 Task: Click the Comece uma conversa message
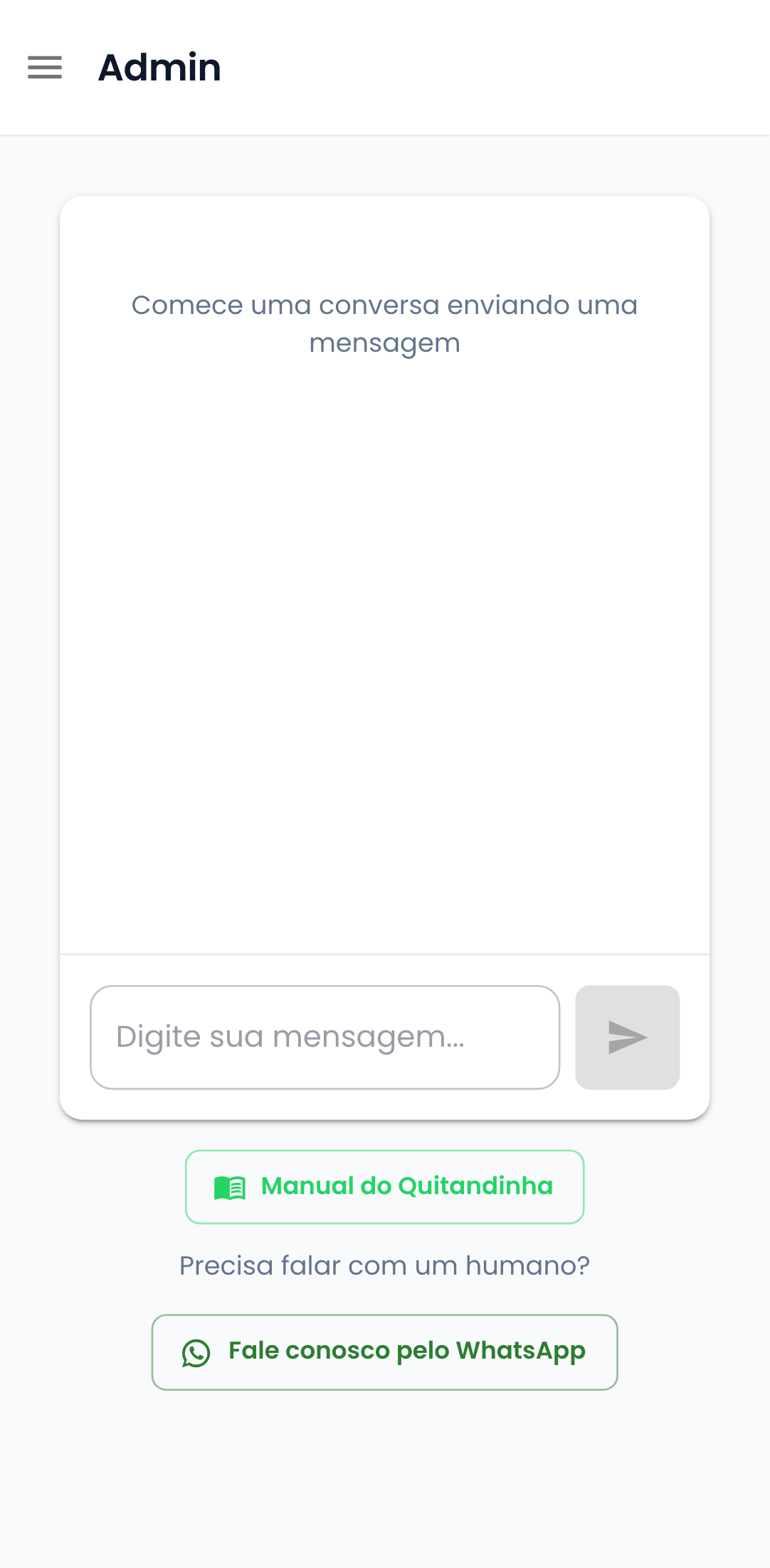(384, 323)
